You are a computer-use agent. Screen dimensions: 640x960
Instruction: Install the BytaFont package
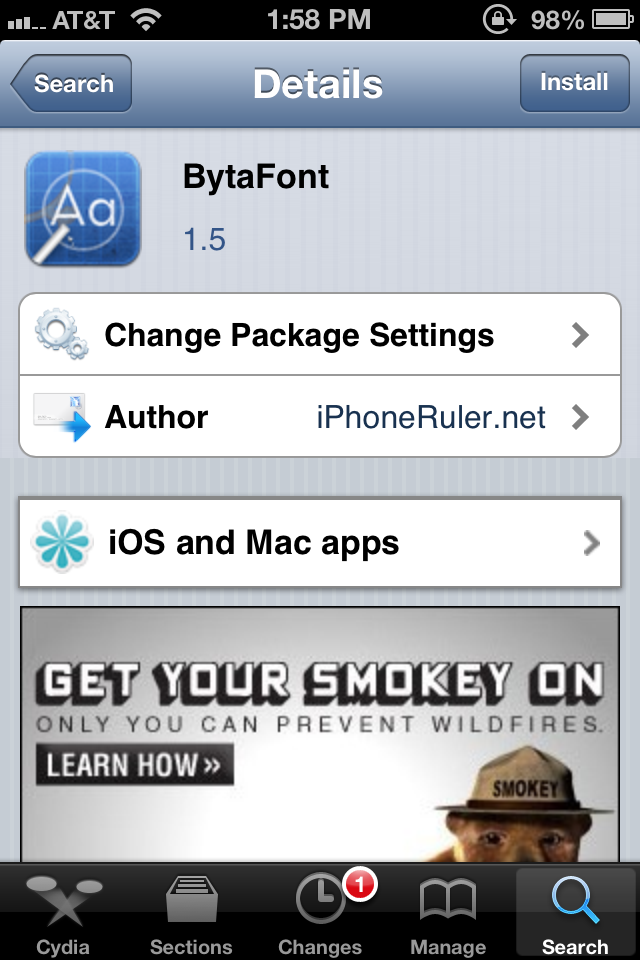[x=573, y=83]
